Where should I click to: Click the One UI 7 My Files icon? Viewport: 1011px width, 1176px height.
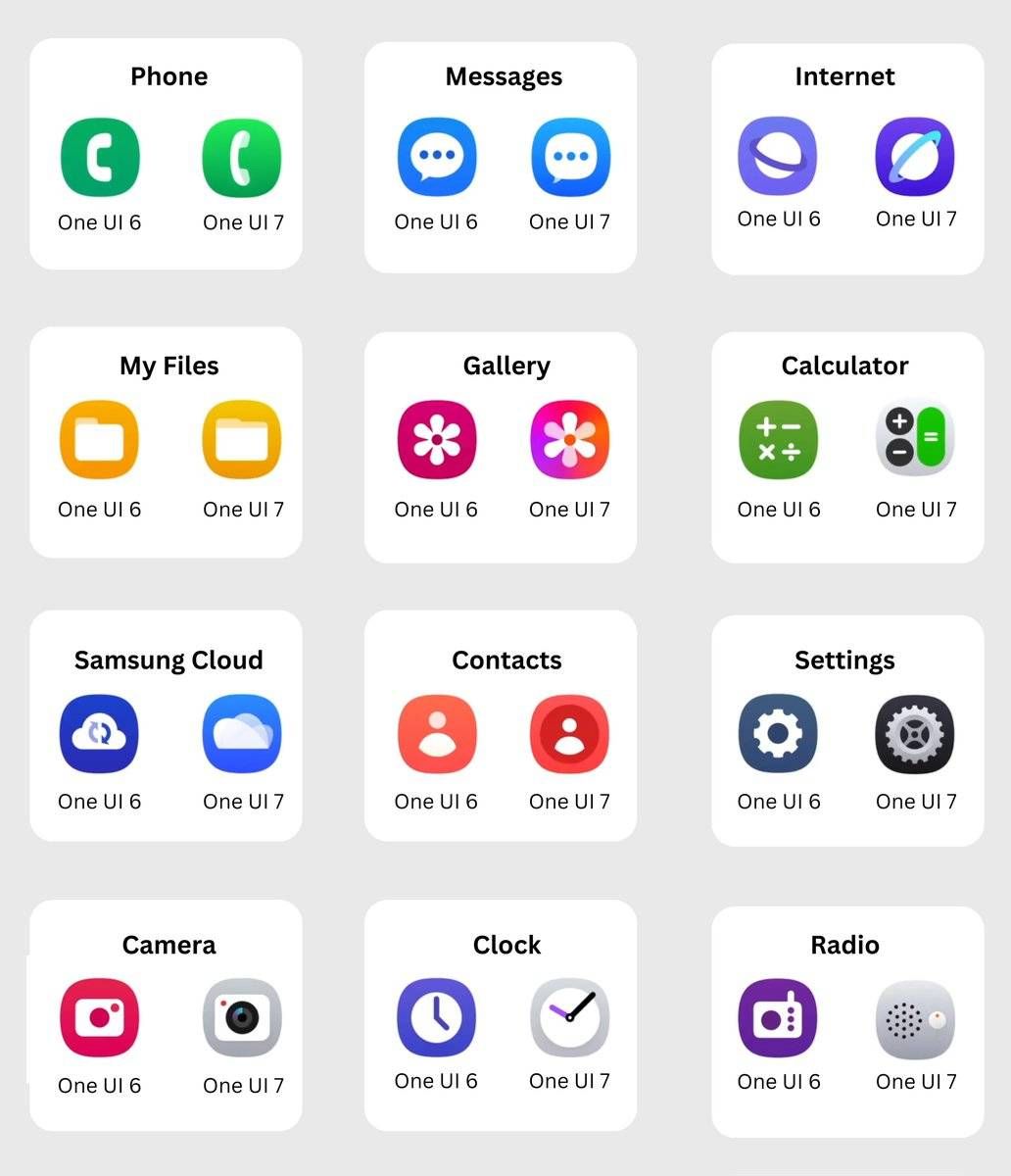241,440
